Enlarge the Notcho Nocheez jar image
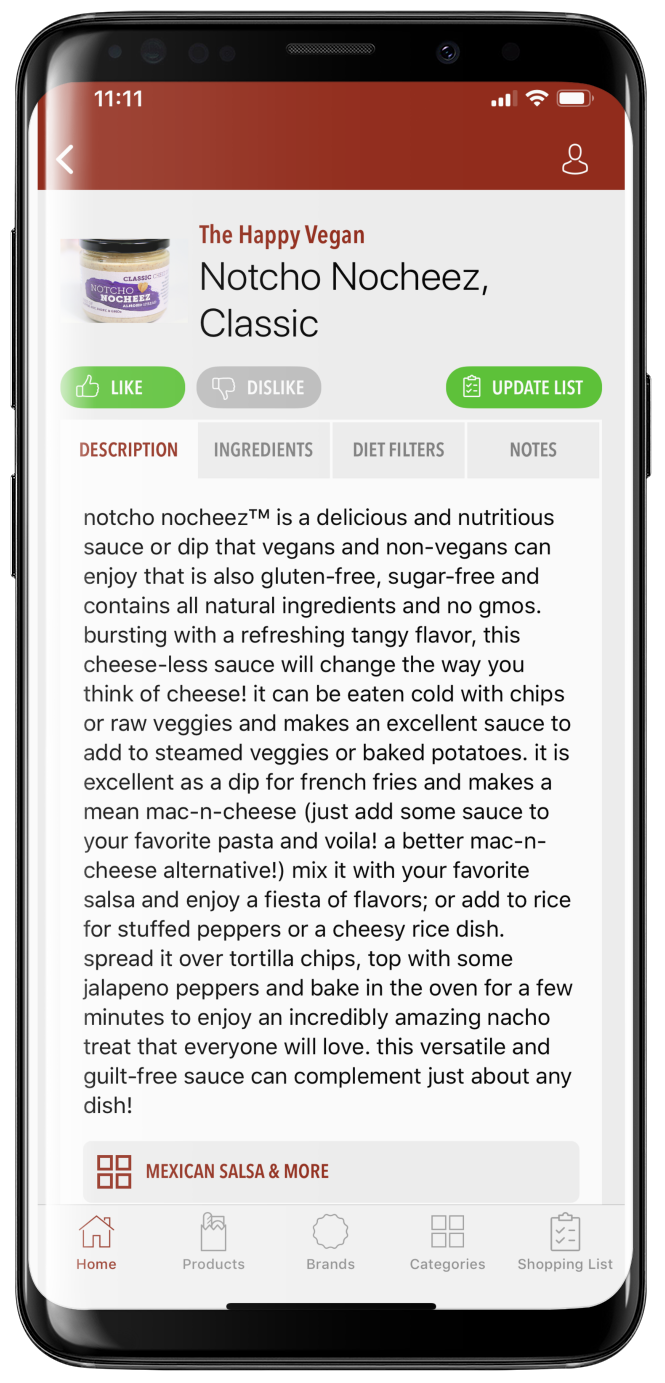 [x=115, y=281]
